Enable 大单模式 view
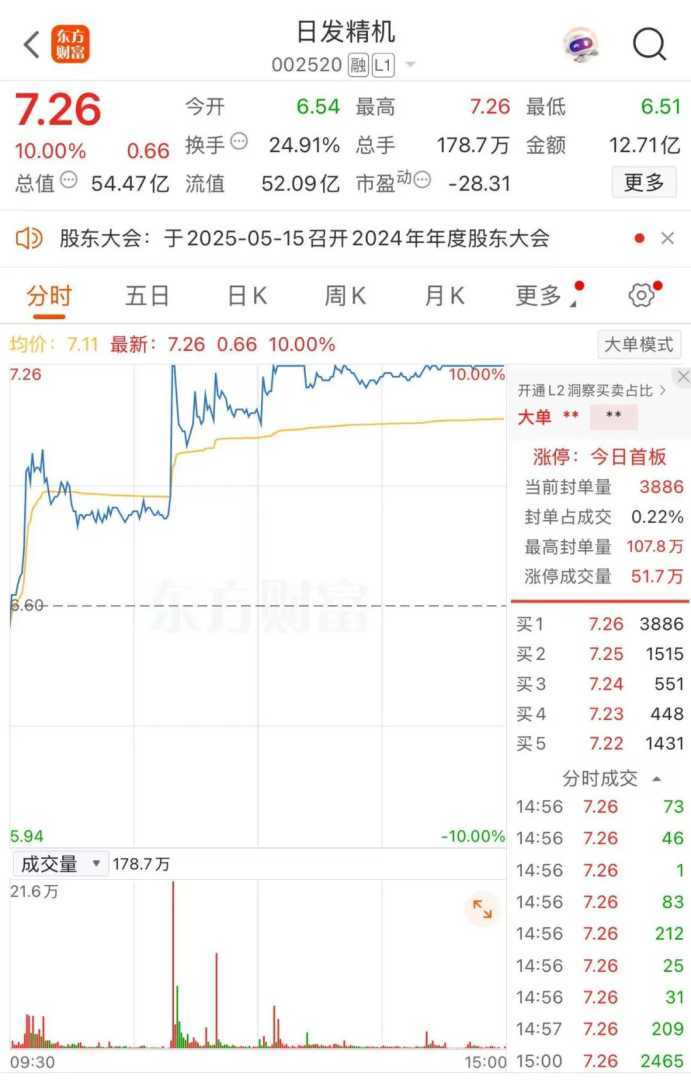The image size is (691, 1080). (x=640, y=345)
